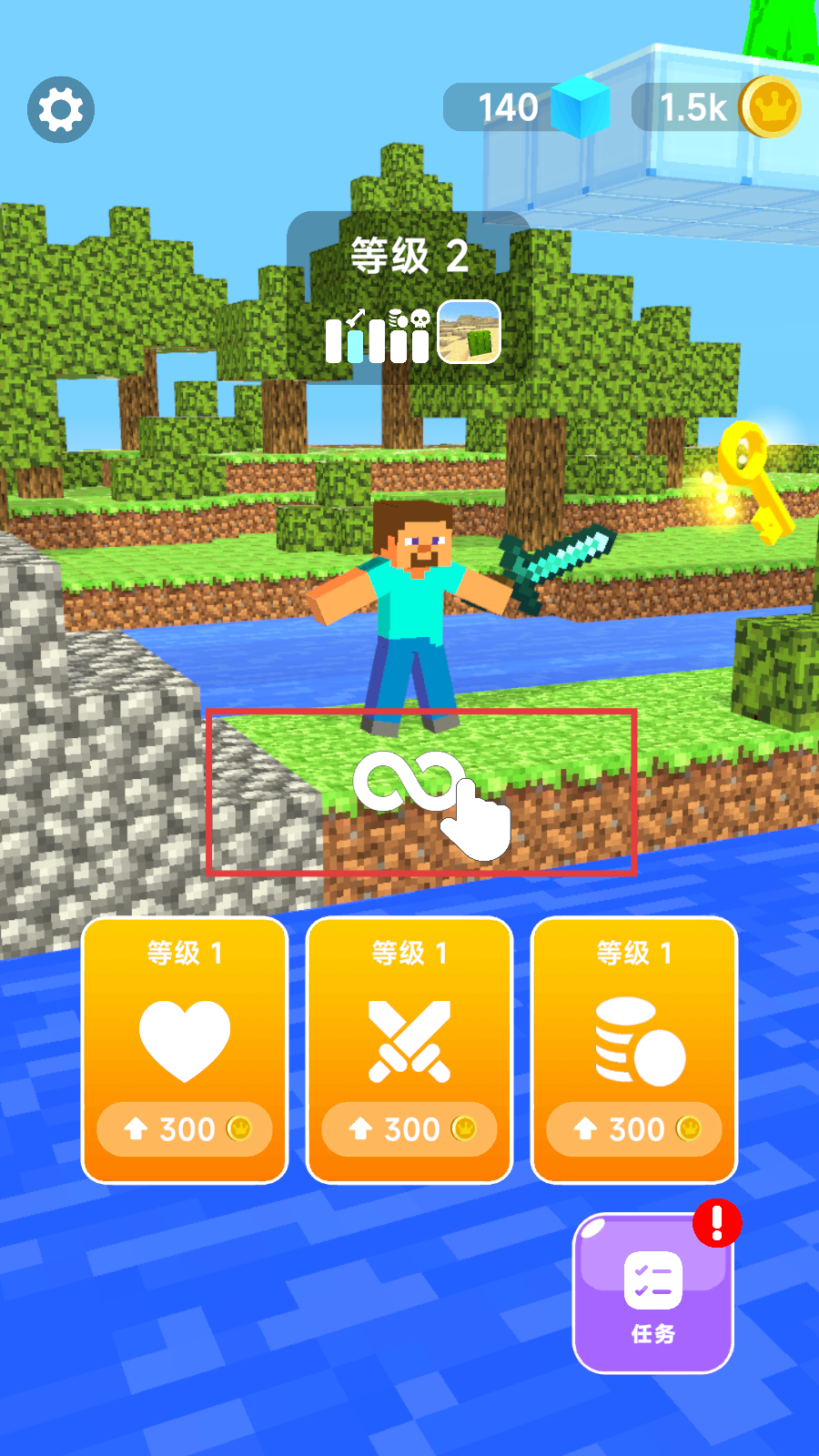This screenshot has height=1456, width=819.
Task: Open the 任务 missions button
Action: 653,1293
